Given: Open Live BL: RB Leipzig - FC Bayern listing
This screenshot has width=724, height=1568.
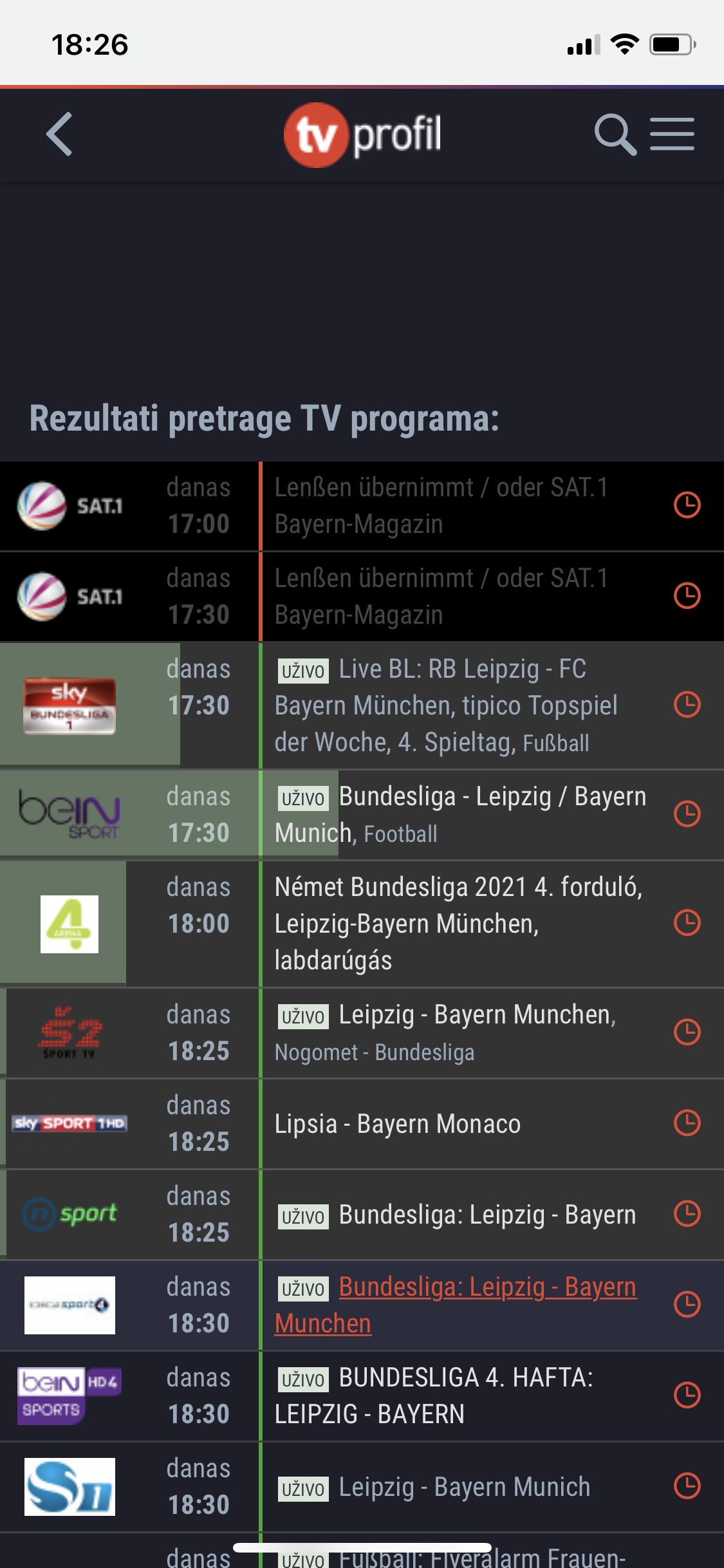Looking at the screenshot, I should coord(445,705).
